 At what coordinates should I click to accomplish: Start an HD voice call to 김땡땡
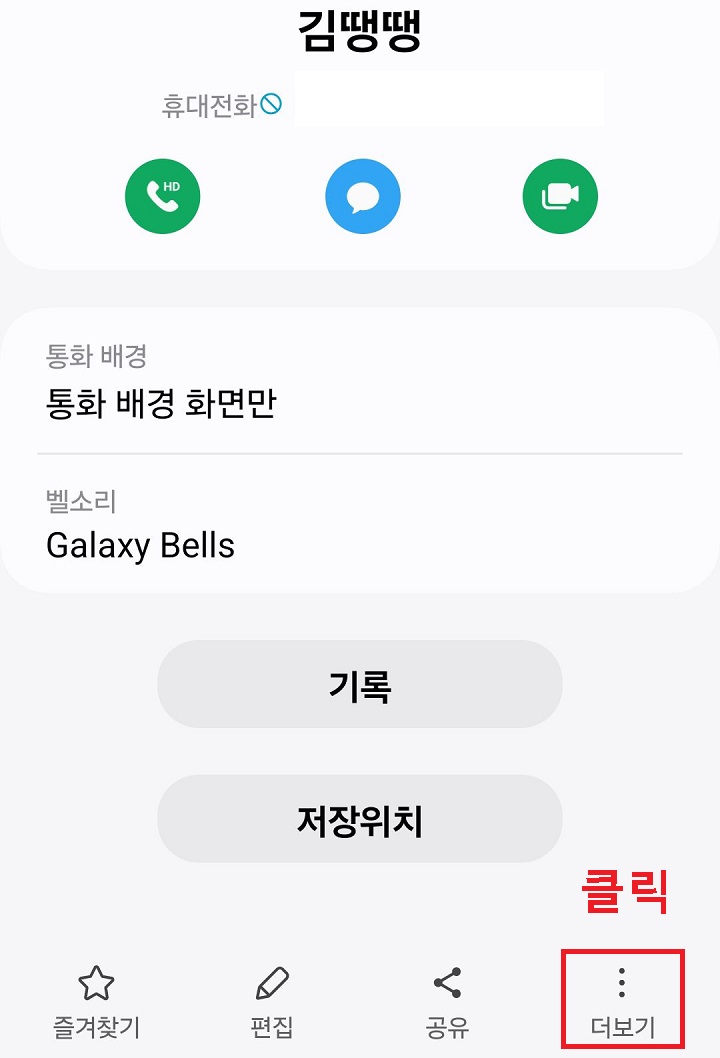(162, 196)
